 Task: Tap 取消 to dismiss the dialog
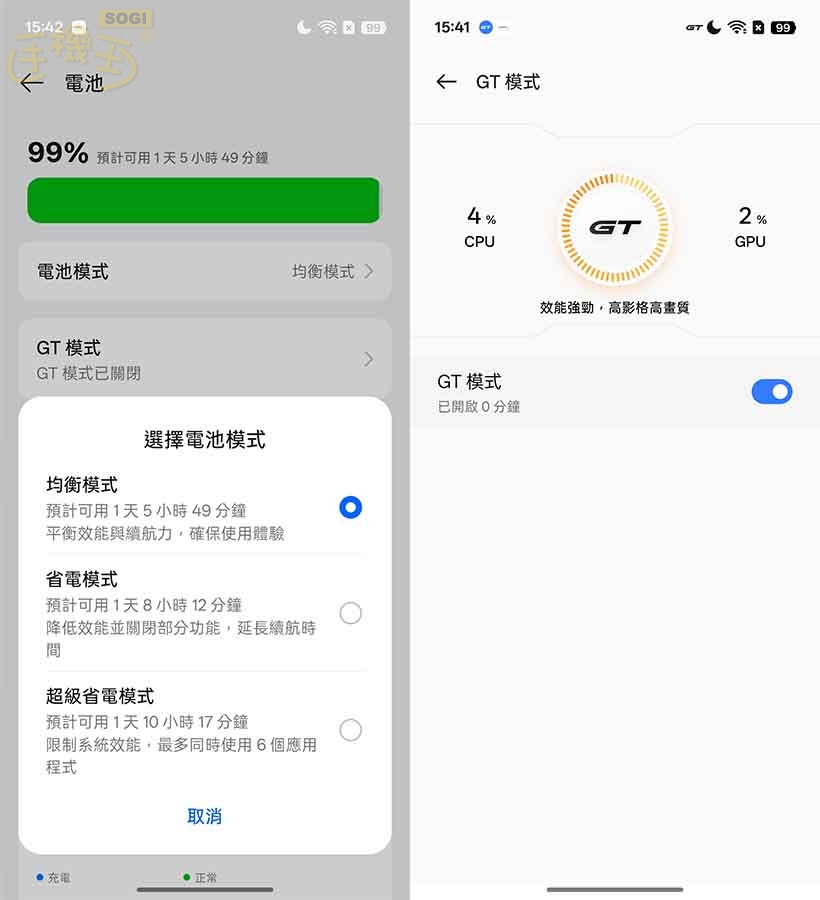click(204, 817)
